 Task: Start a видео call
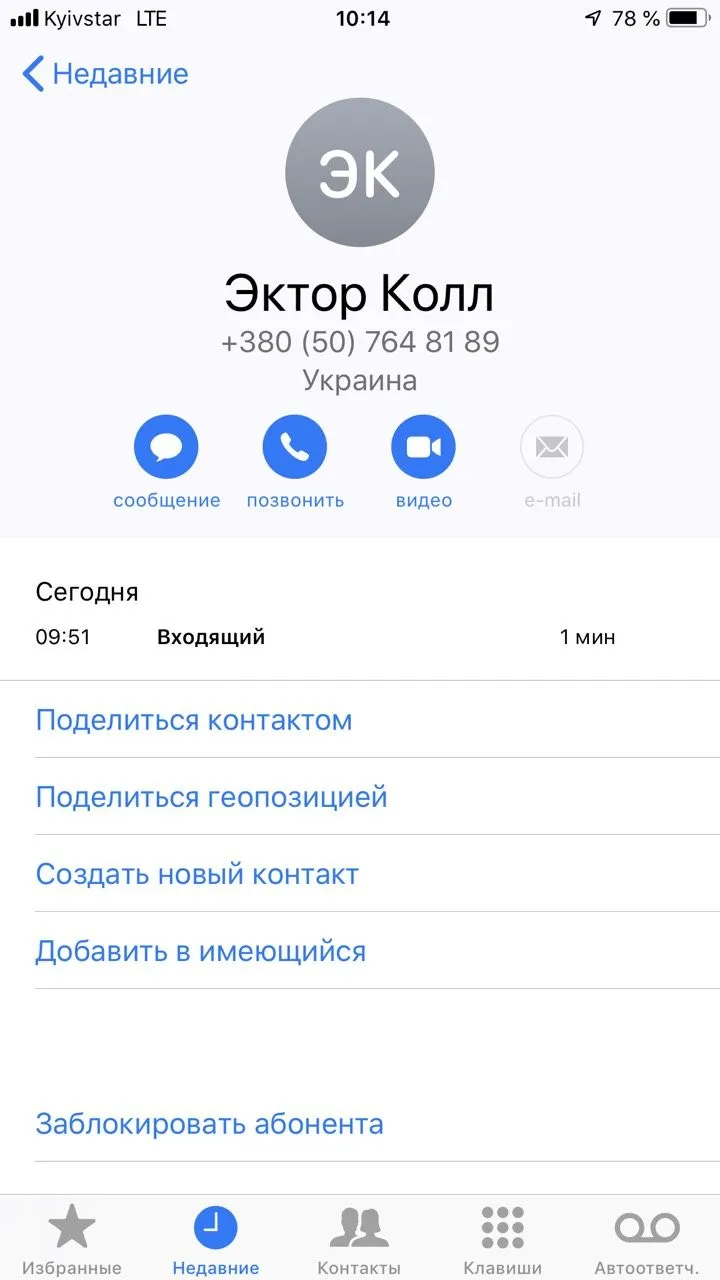point(423,447)
